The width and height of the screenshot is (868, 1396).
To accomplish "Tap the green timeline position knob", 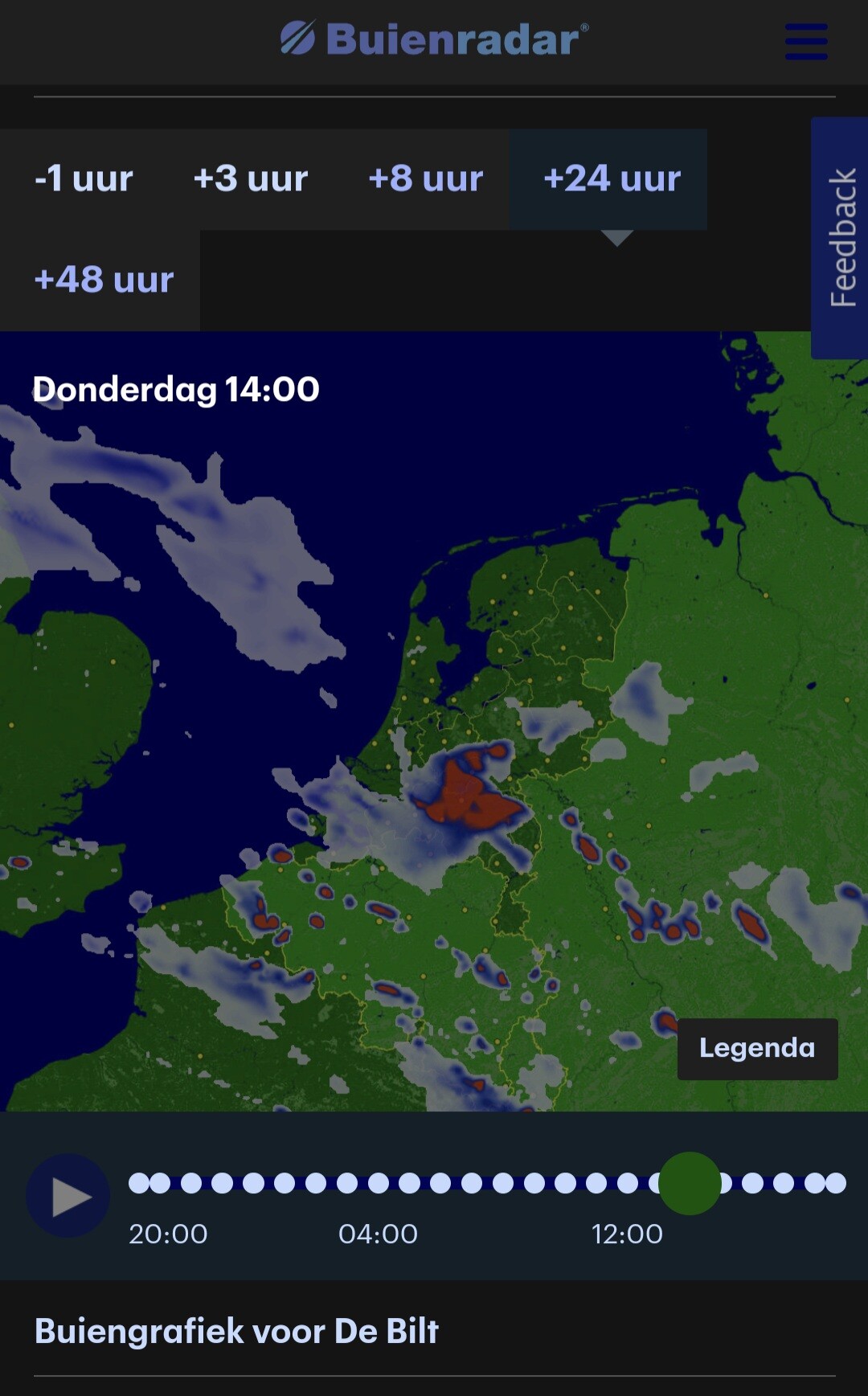I will pyautogui.click(x=690, y=1183).
